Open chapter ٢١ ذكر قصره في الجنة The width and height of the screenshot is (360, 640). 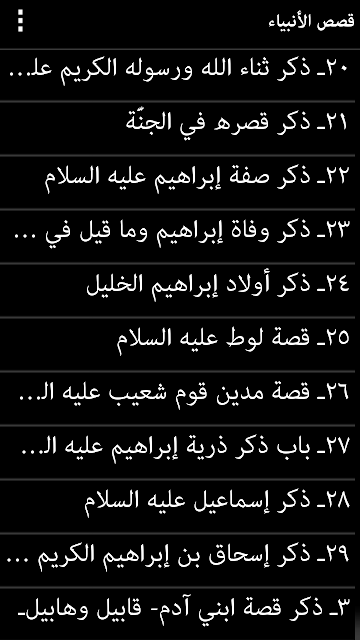(x=178, y=129)
